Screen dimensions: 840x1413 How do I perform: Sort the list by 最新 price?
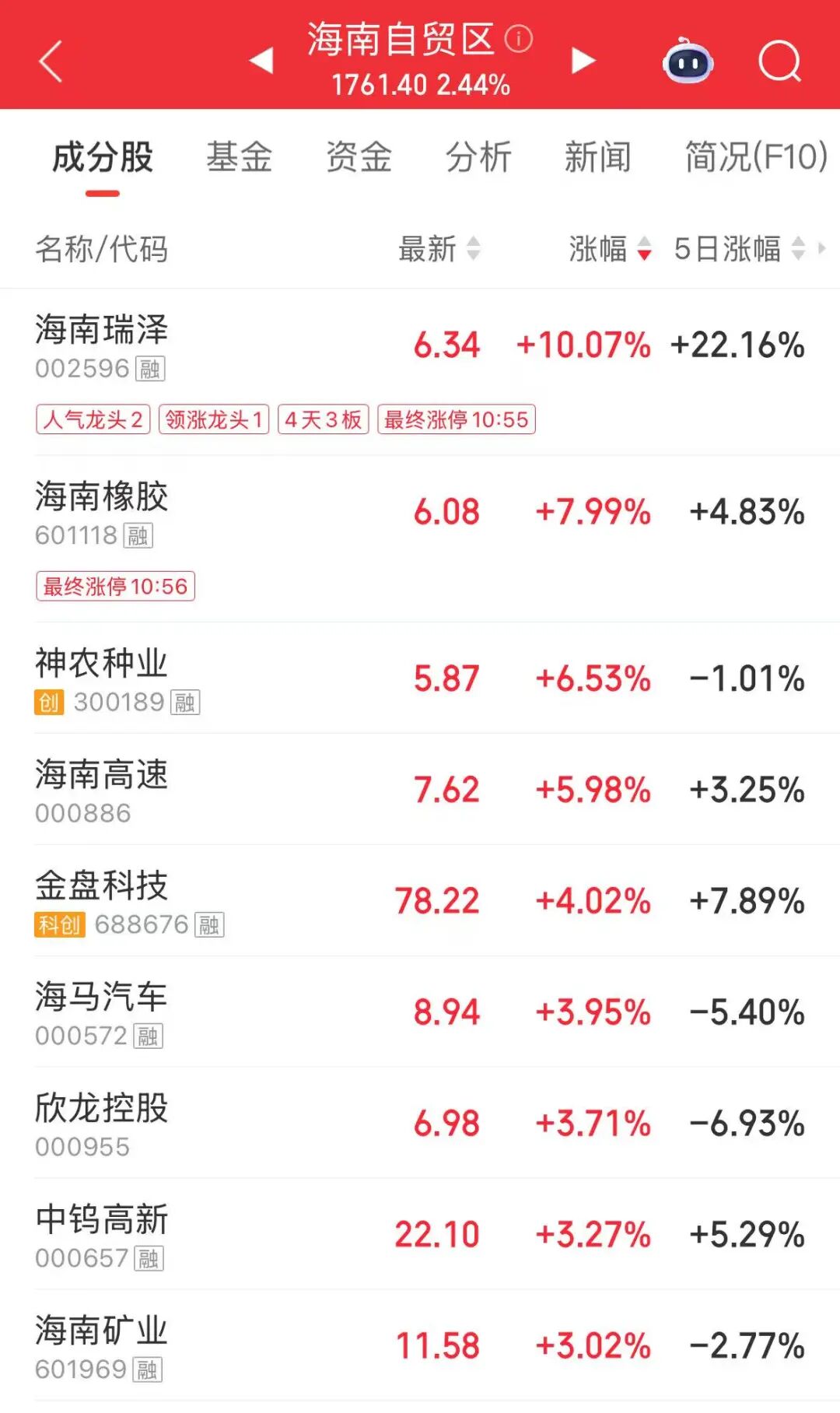[x=439, y=249]
